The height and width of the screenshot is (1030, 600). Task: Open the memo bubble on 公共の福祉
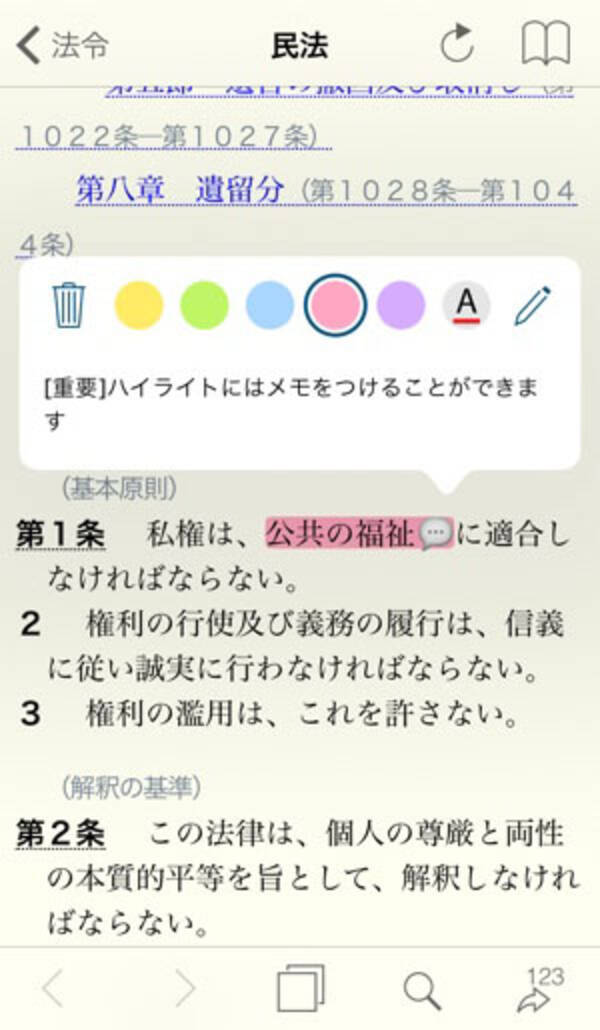(x=434, y=535)
